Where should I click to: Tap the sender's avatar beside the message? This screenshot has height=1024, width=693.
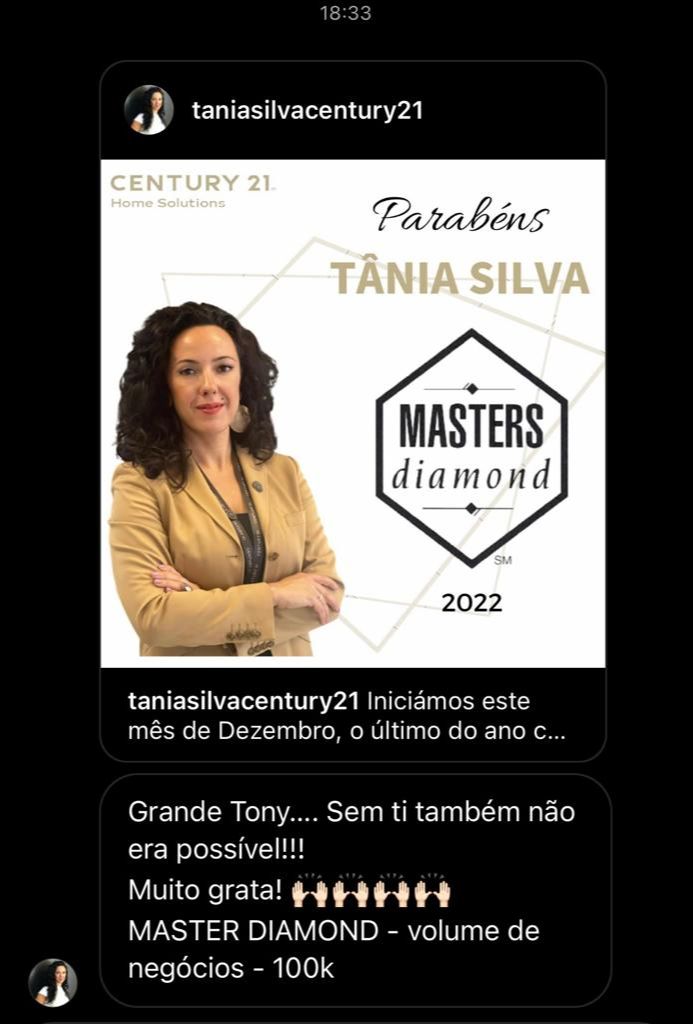click(53, 982)
